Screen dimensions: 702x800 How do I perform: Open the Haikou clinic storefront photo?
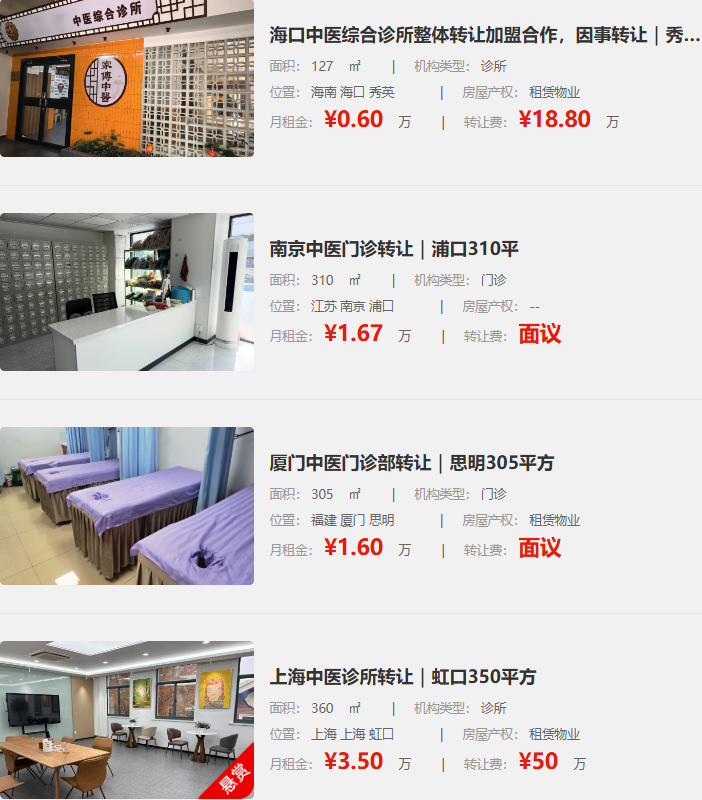coord(127,78)
